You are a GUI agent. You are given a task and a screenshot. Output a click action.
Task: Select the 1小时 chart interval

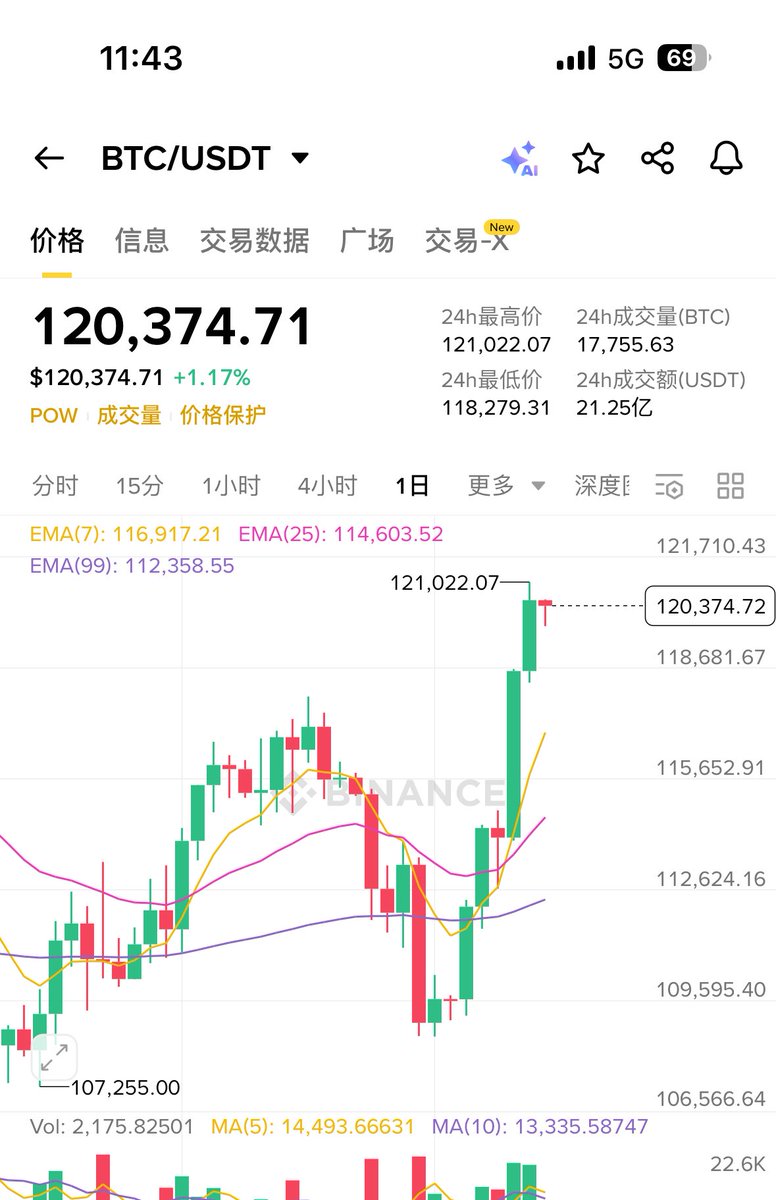point(231,486)
